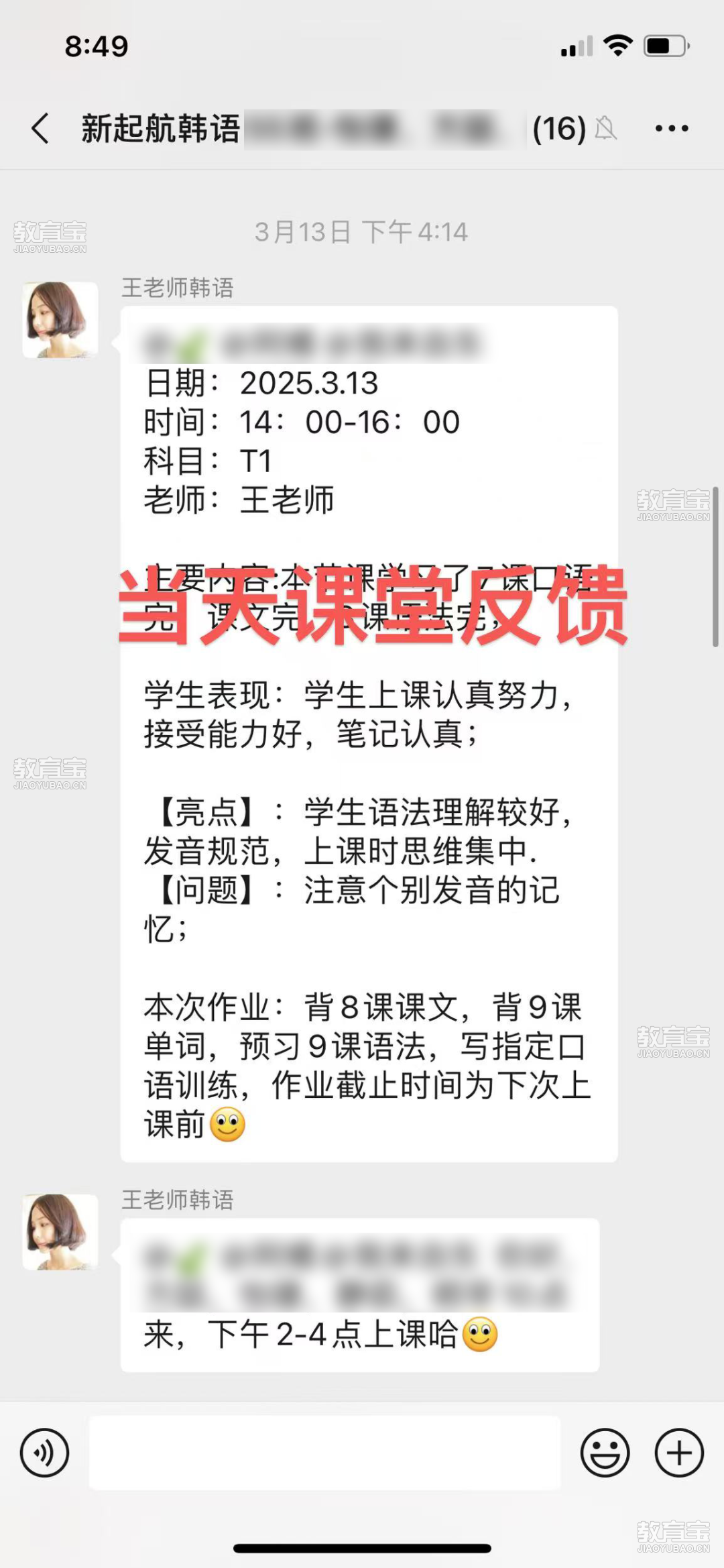Screen dimensions: 724x1568
Task: Open the group chat overflow menu
Action: [x=671, y=128]
